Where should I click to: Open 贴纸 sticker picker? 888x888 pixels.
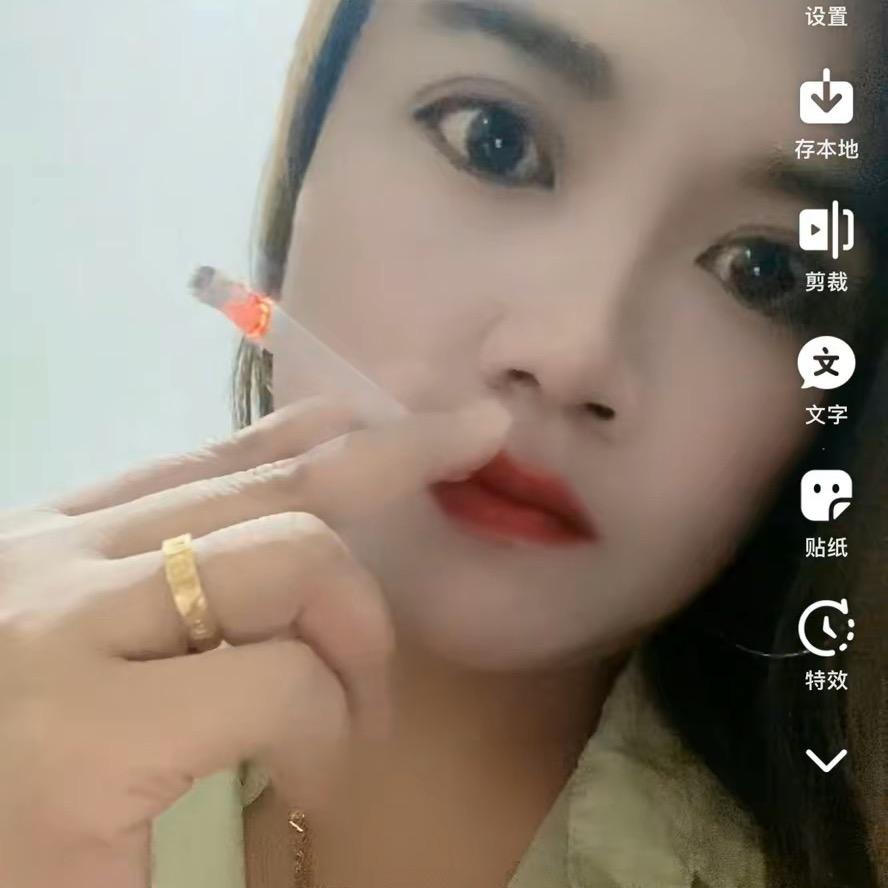[x=826, y=497]
